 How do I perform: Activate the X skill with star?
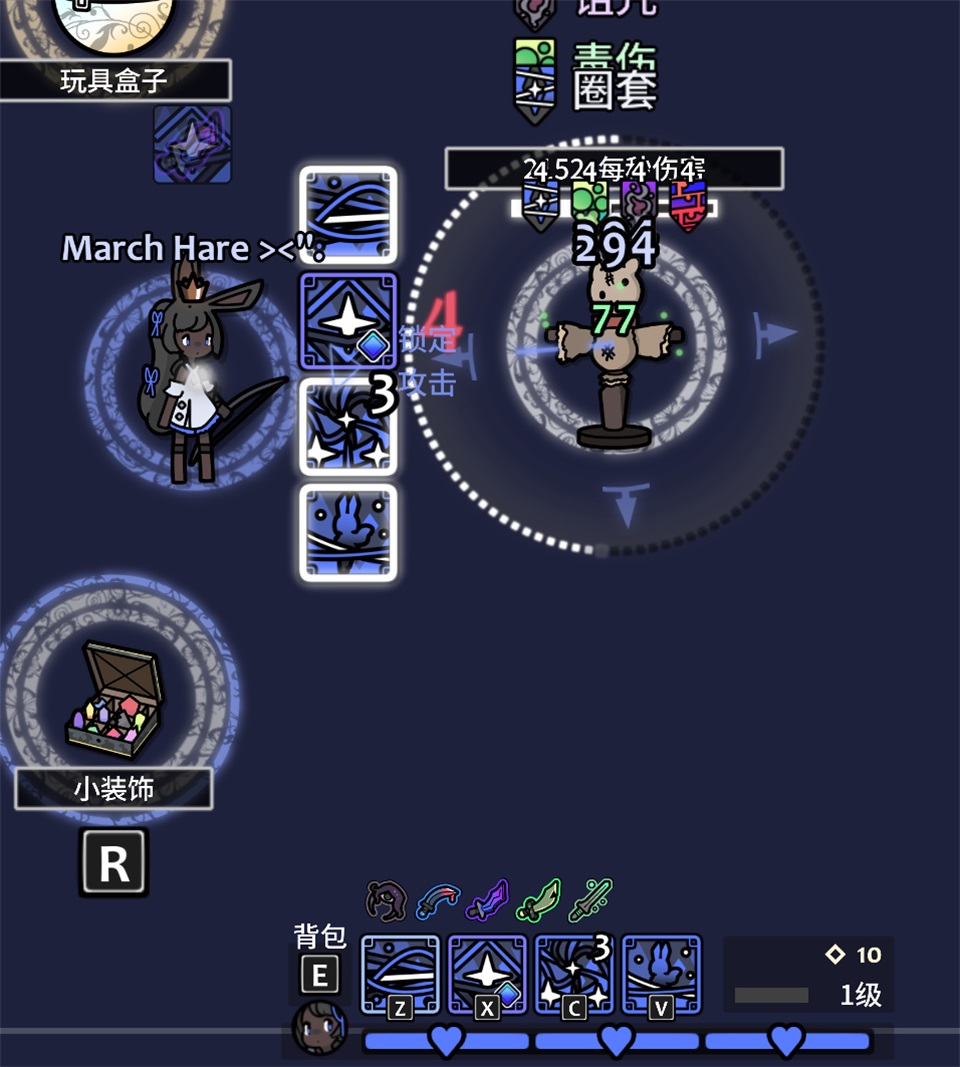[487, 974]
